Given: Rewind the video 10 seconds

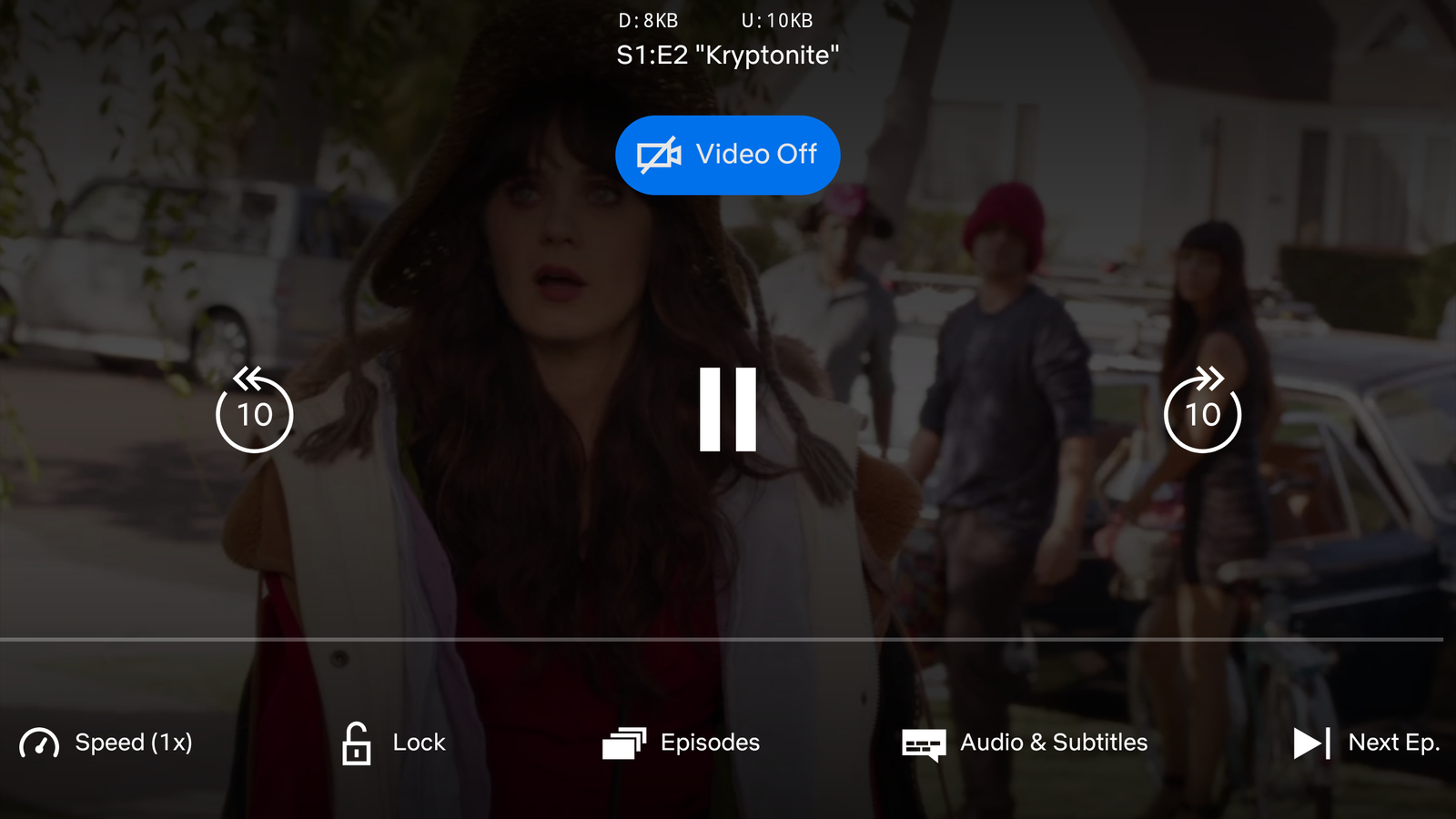Looking at the screenshot, I should (255, 411).
